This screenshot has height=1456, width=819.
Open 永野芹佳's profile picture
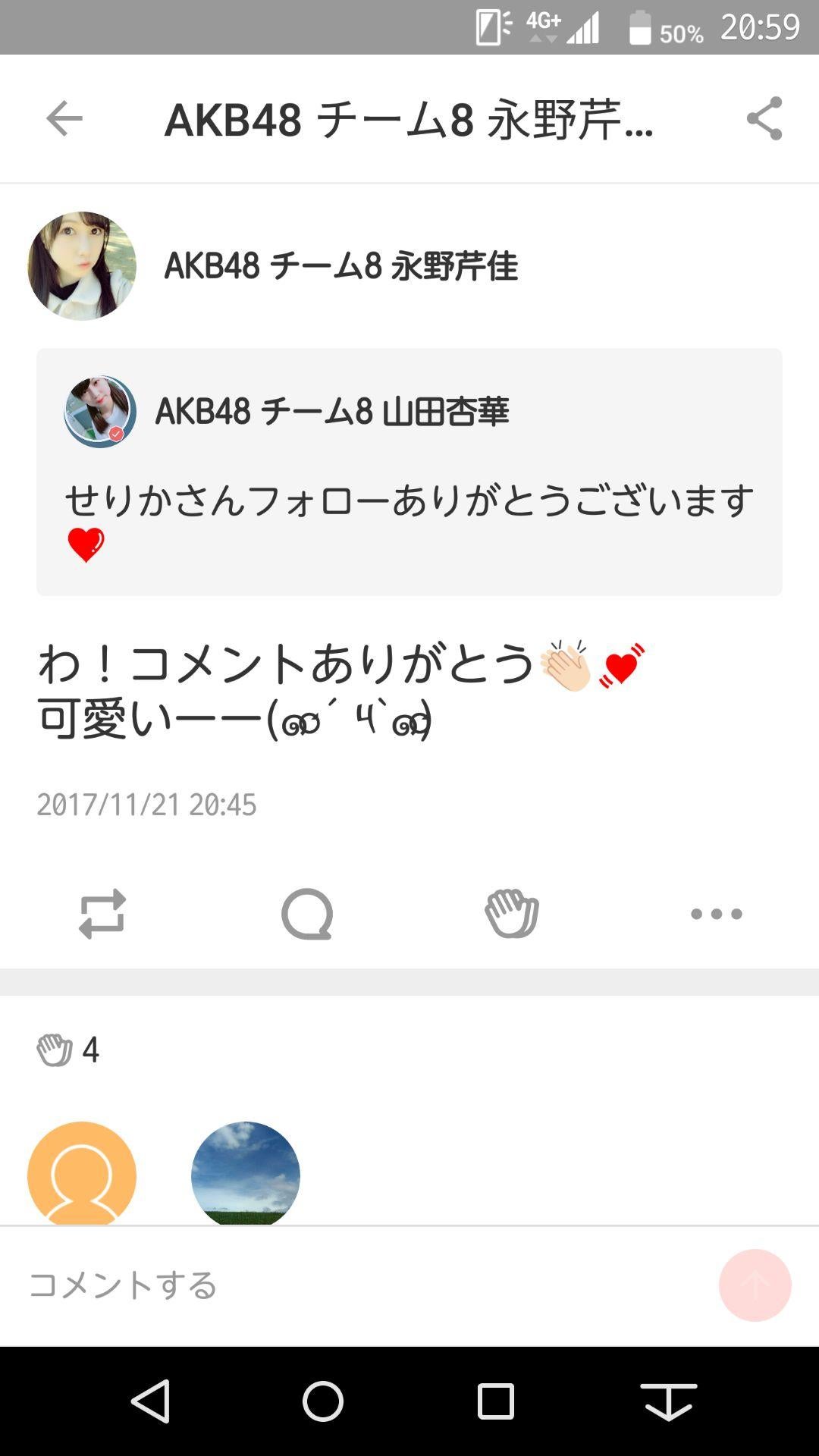[x=82, y=266]
